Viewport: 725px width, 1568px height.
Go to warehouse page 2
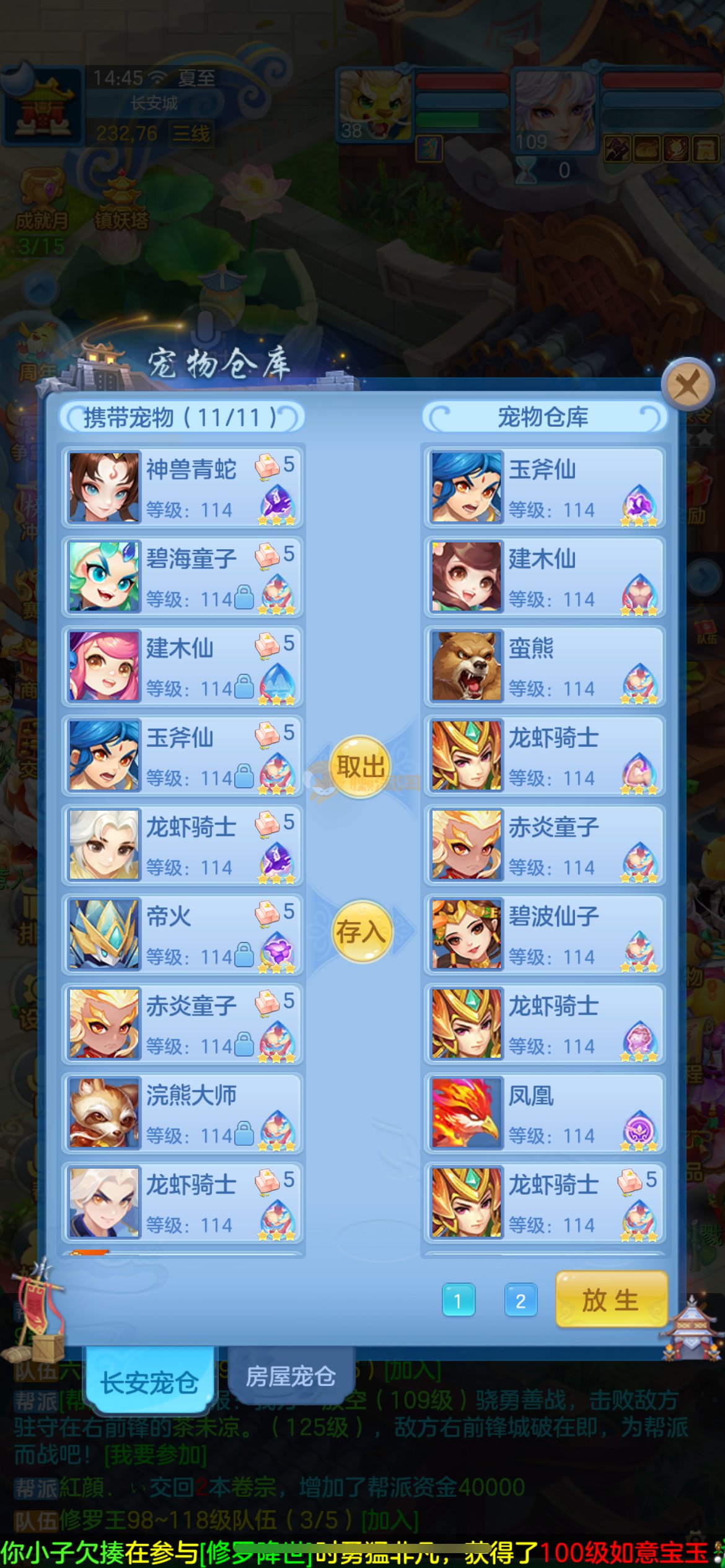(521, 1300)
